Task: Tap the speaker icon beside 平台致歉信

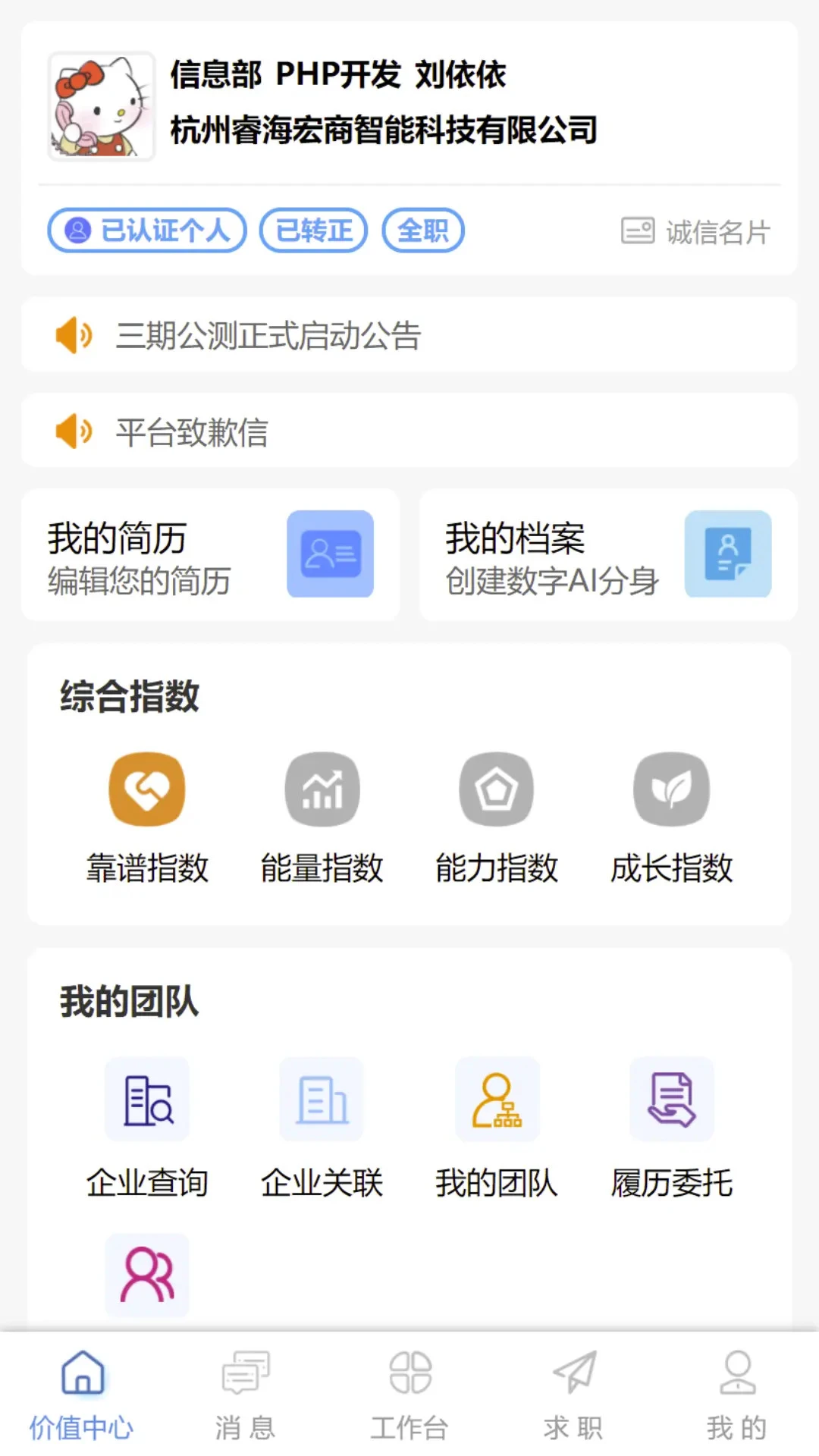Action: click(x=74, y=431)
